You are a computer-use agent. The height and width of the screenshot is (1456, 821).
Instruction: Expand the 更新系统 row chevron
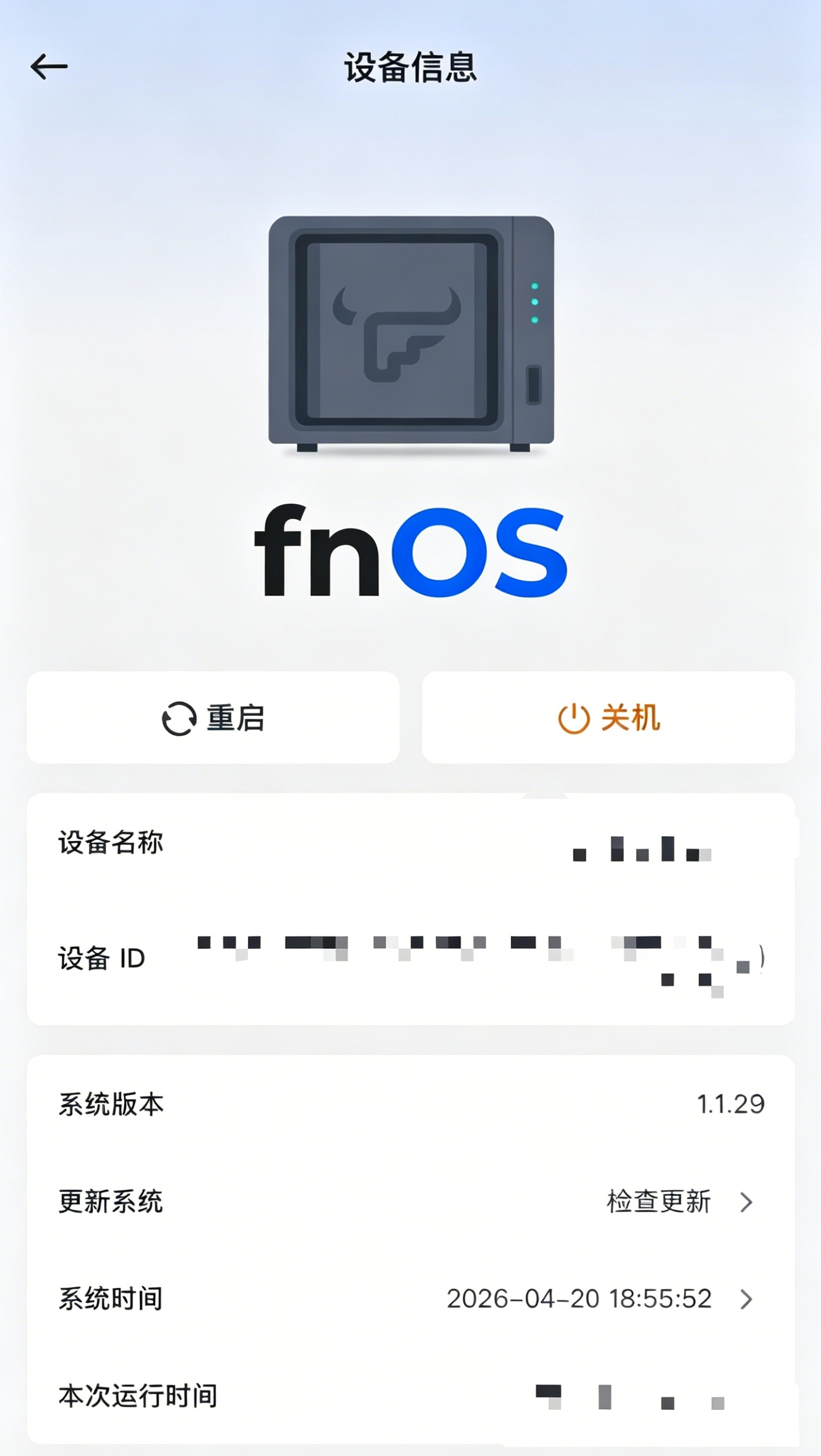[x=747, y=1201]
